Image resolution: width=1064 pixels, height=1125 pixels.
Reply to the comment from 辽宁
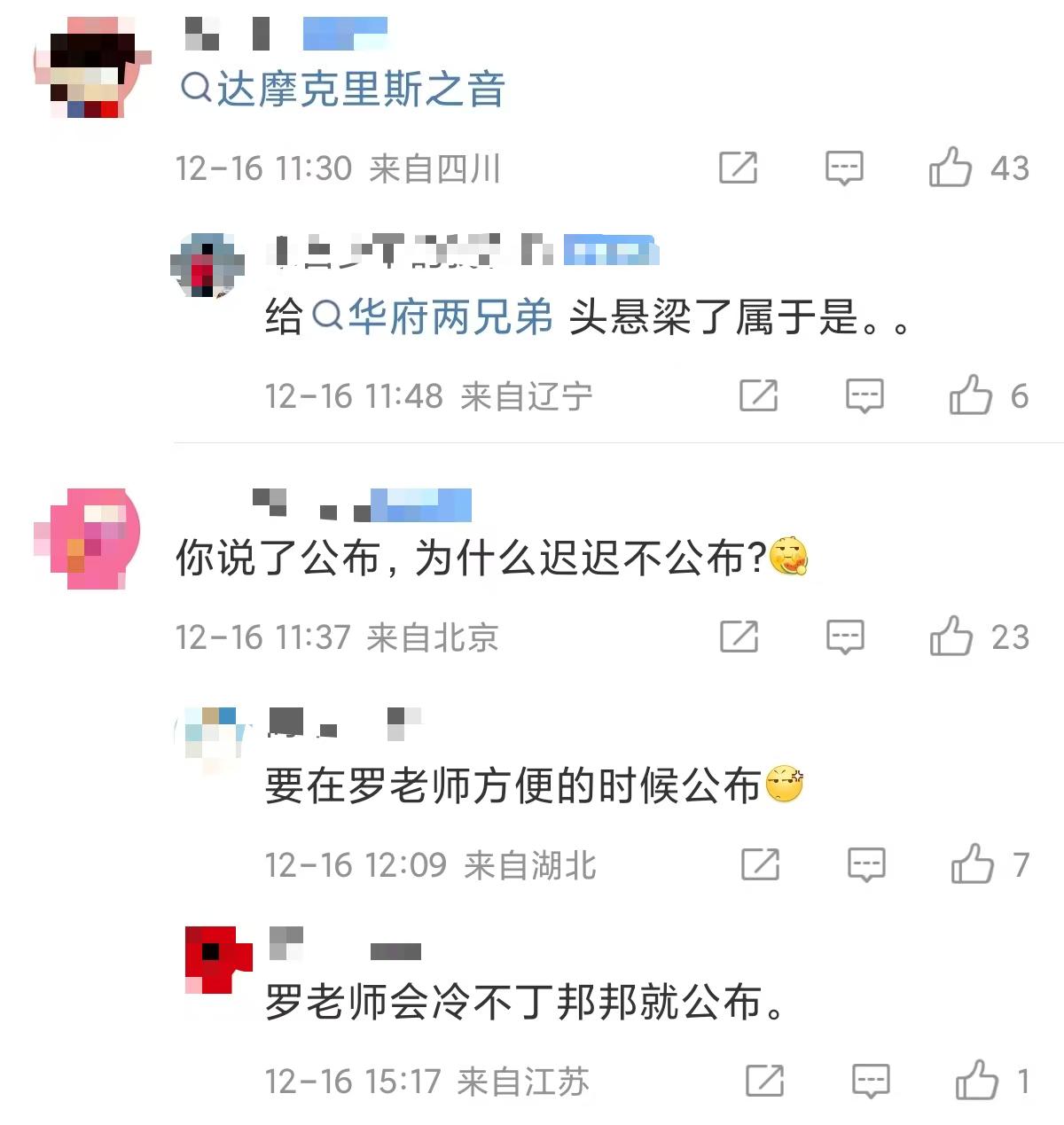[x=864, y=395]
